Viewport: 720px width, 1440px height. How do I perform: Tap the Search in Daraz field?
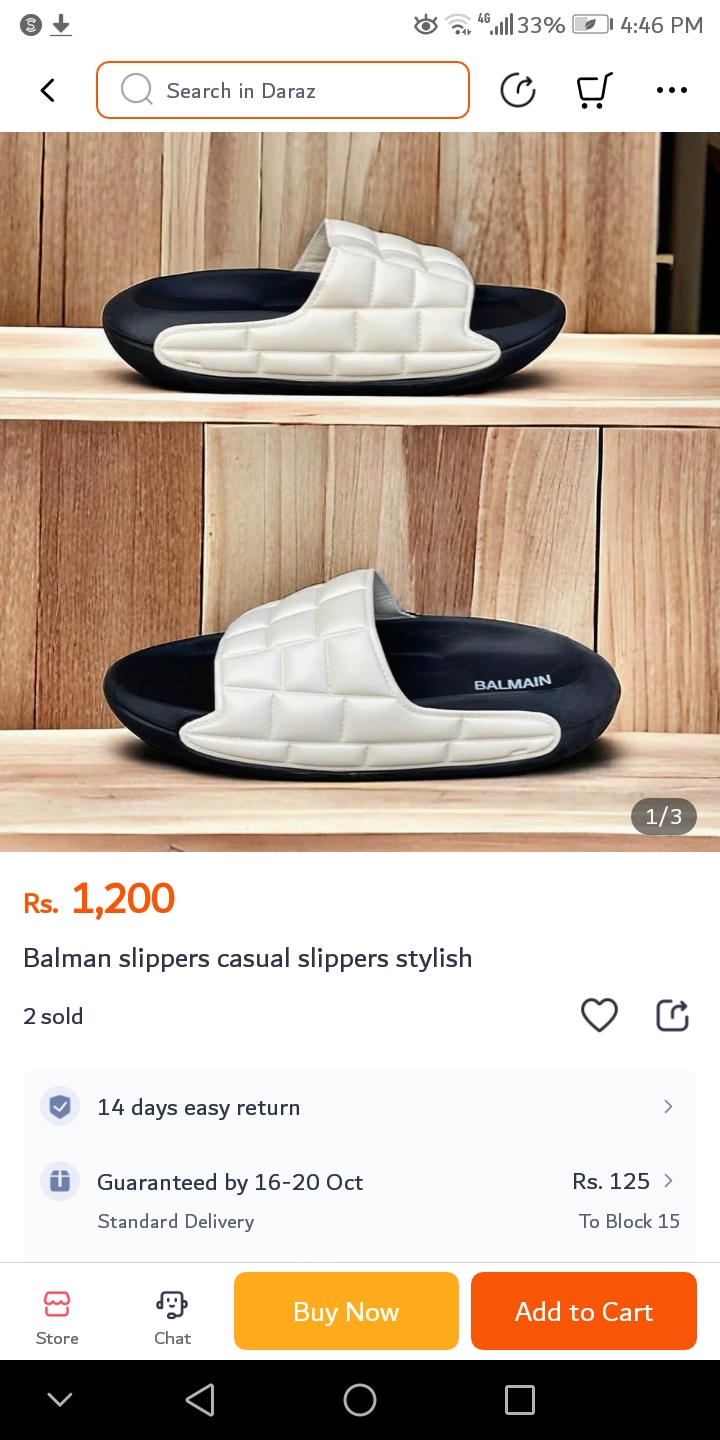point(283,91)
